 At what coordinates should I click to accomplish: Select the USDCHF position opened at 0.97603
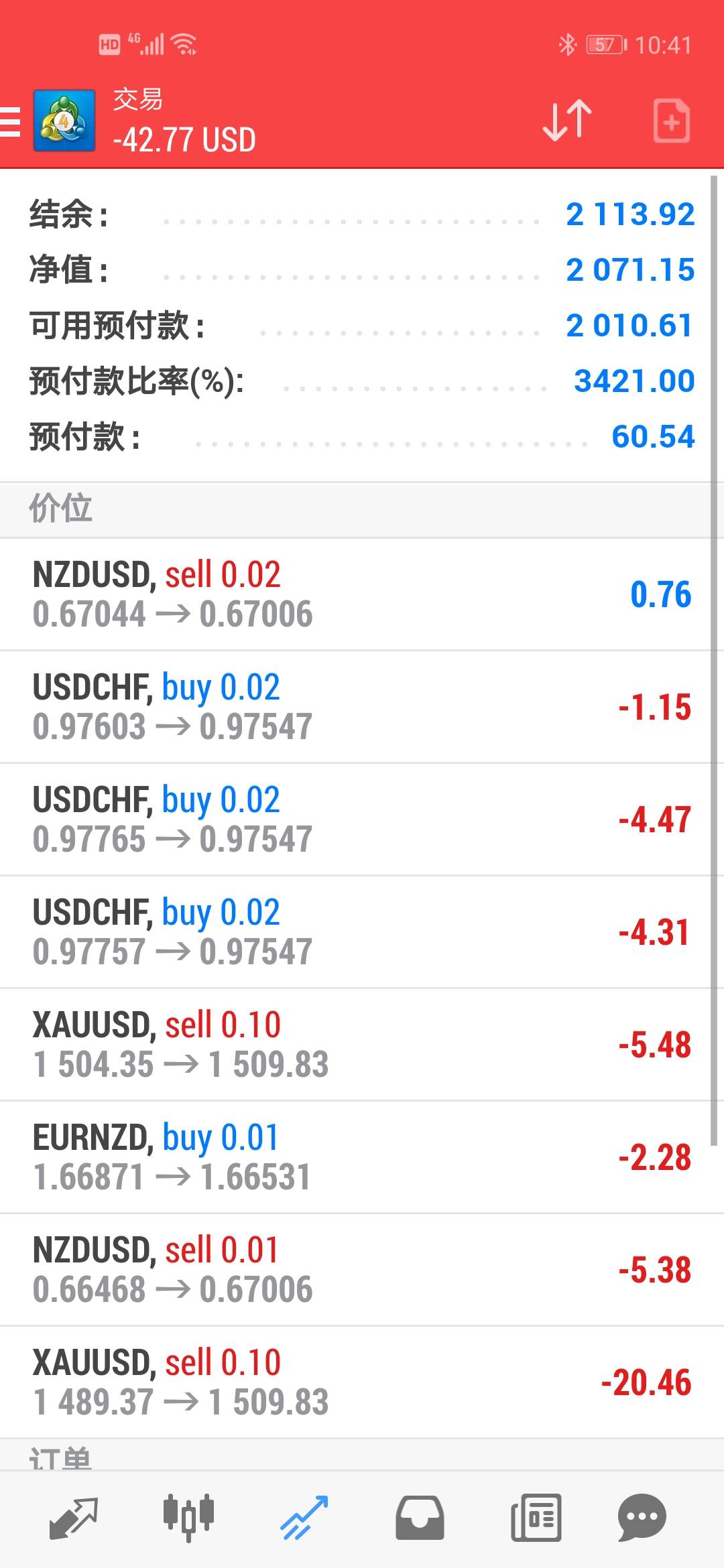click(362, 707)
